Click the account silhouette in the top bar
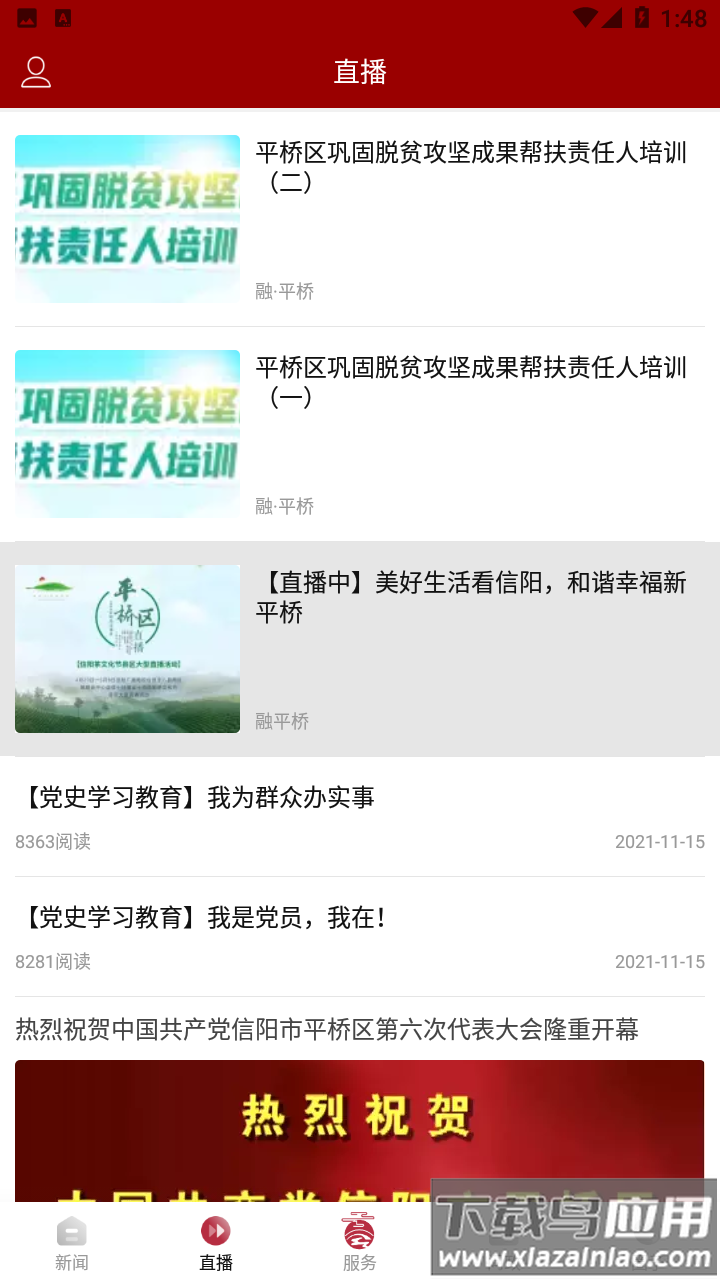The width and height of the screenshot is (720, 1280). tap(36, 71)
